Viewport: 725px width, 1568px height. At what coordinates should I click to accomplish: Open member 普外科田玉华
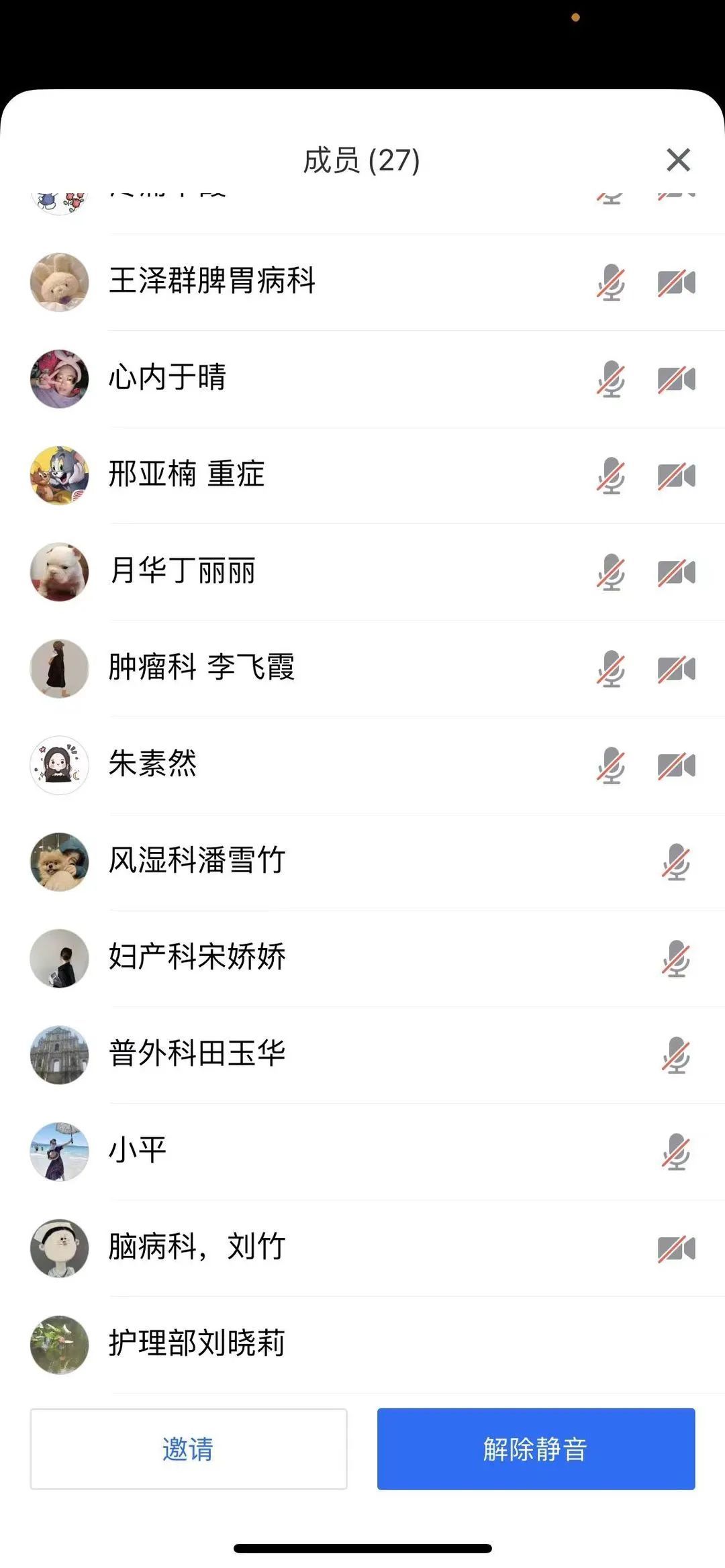197,1054
